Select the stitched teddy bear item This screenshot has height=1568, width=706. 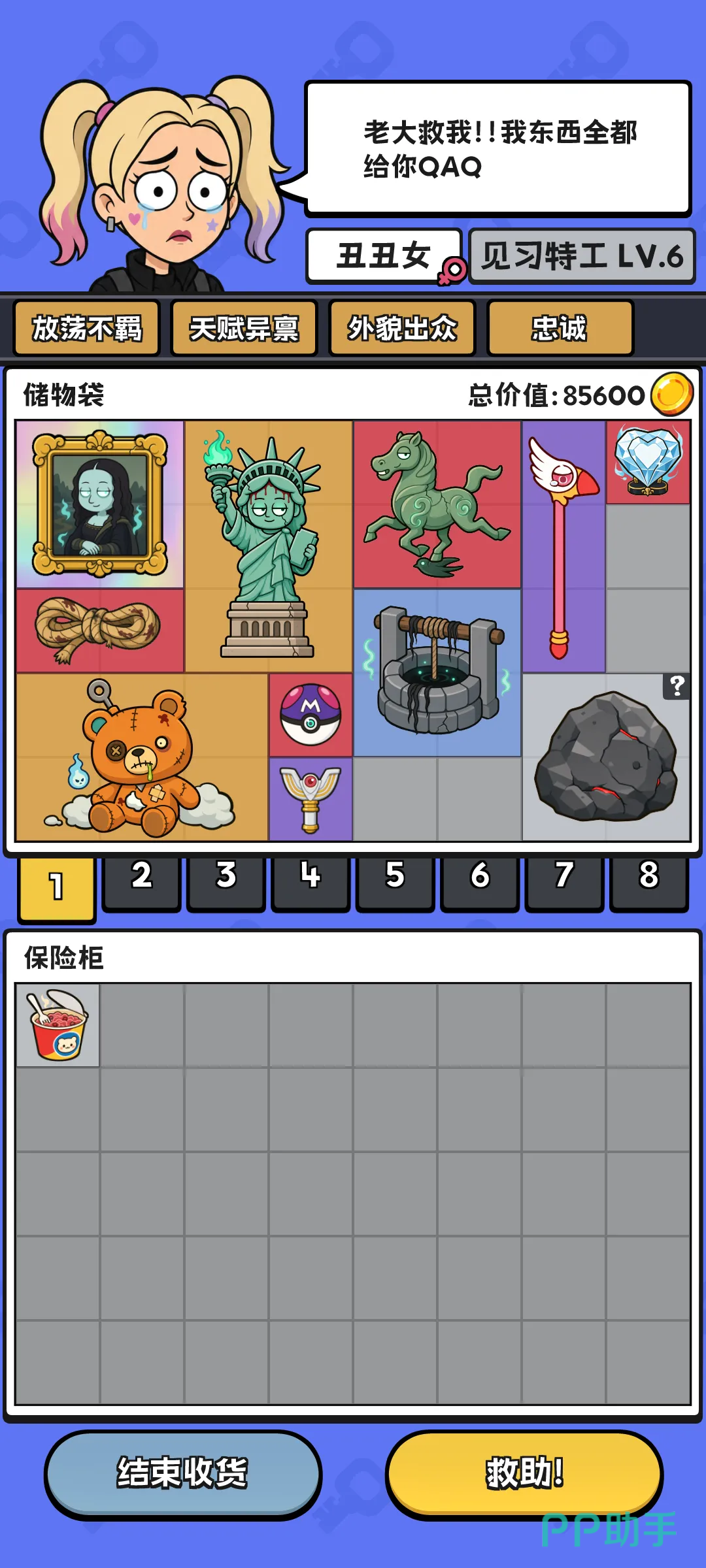tap(142, 757)
